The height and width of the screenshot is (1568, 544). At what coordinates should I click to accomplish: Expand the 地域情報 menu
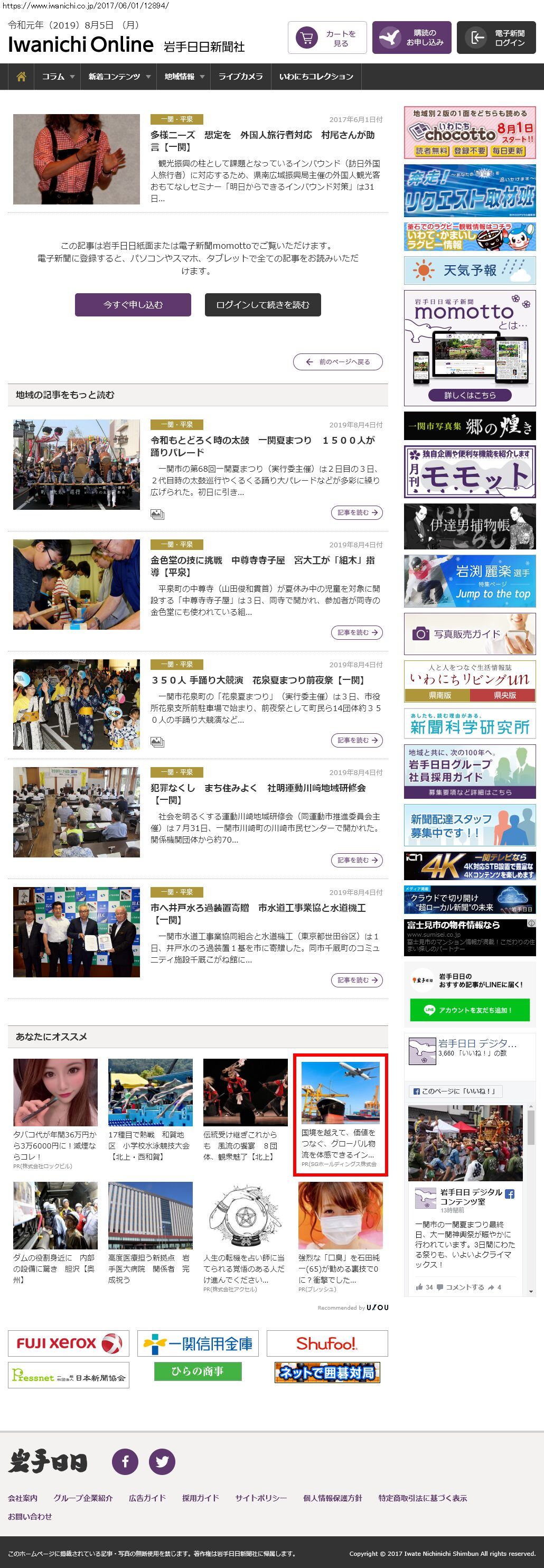click(x=184, y=77)
